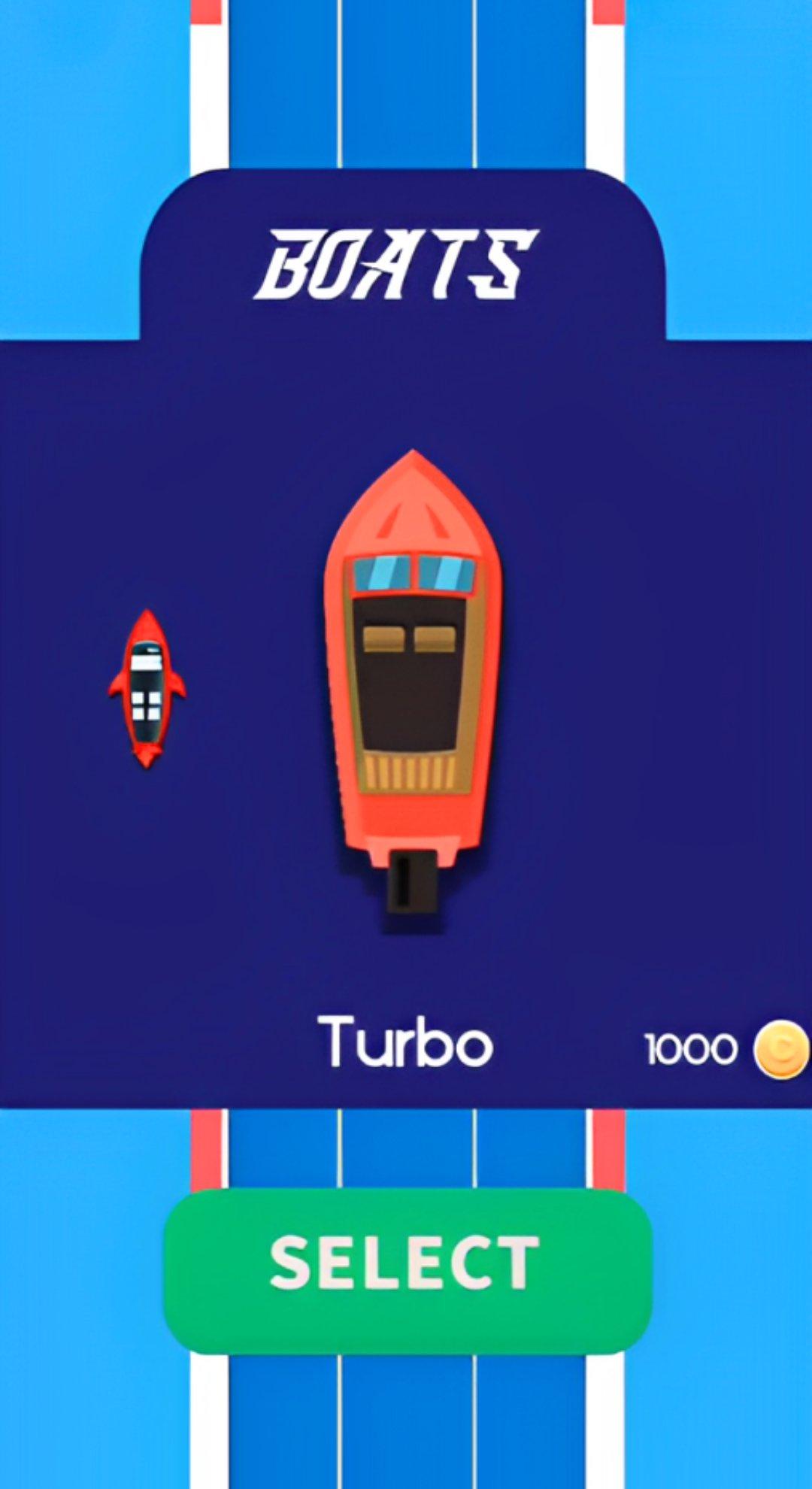Choose the small red rocket boat
This screenshot has width=812, height=1489.
(x=147, y=688)
